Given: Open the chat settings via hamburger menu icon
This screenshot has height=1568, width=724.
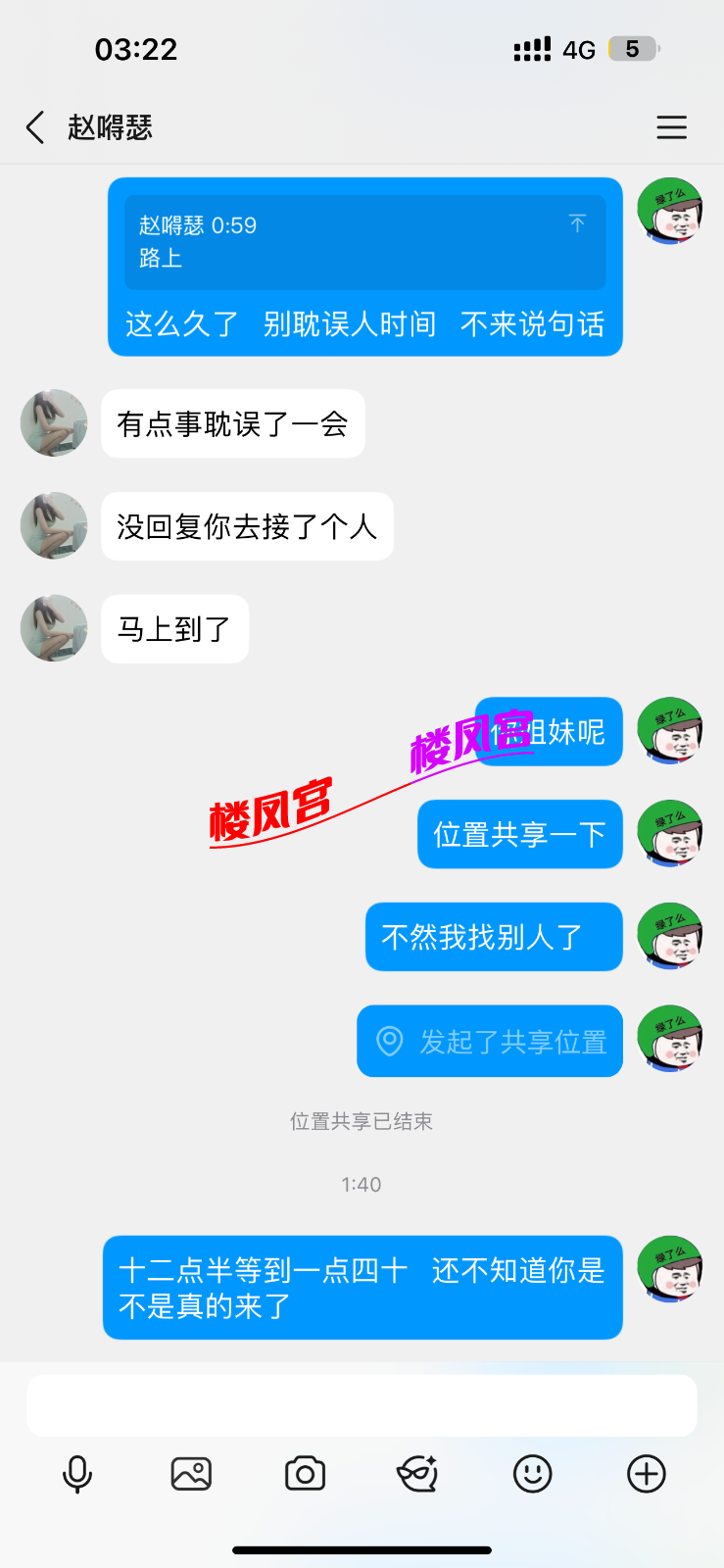Looking at the screenshot, I should (672, 127).
